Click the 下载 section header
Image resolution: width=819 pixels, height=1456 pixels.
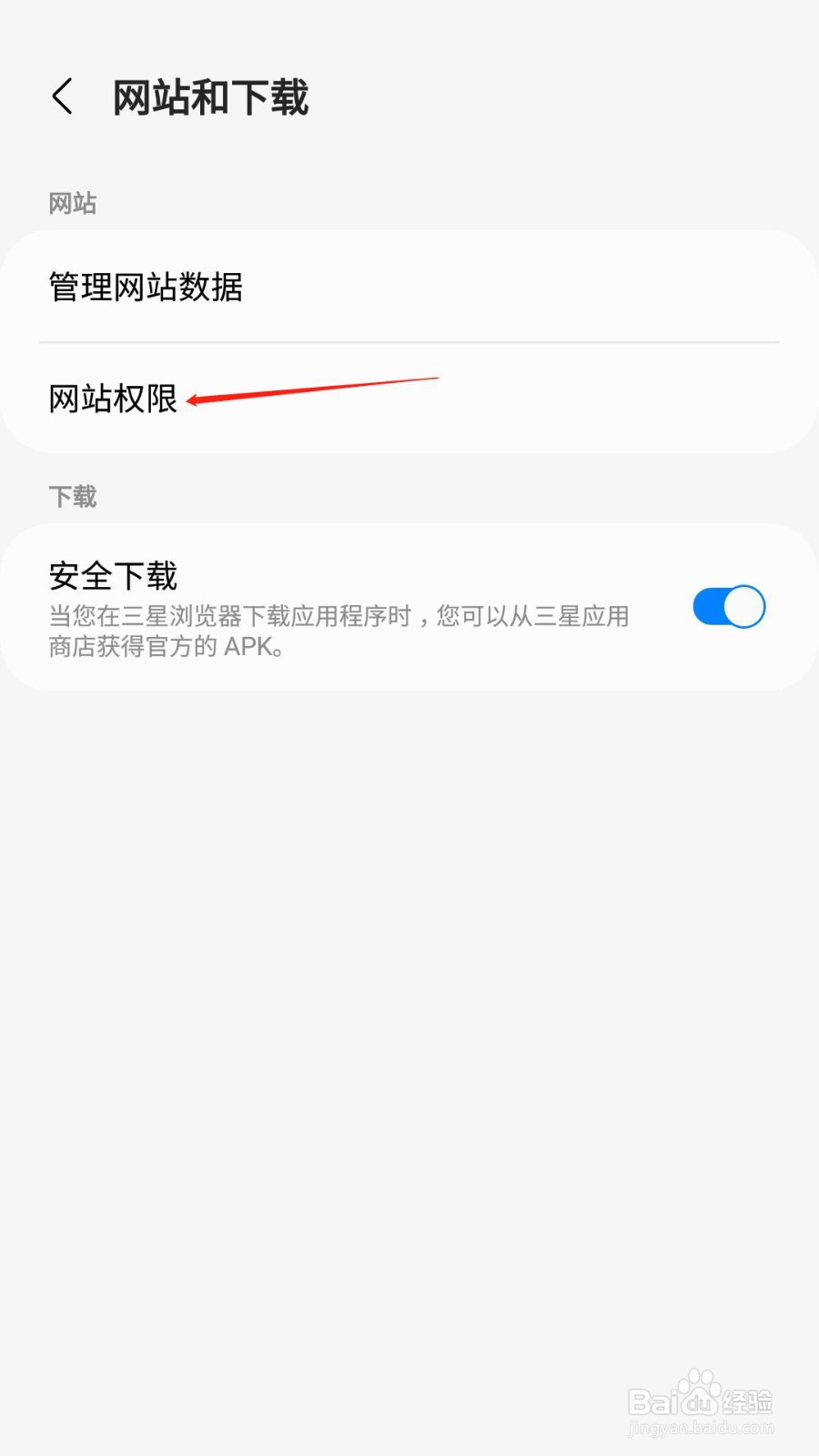click(73, 496)
